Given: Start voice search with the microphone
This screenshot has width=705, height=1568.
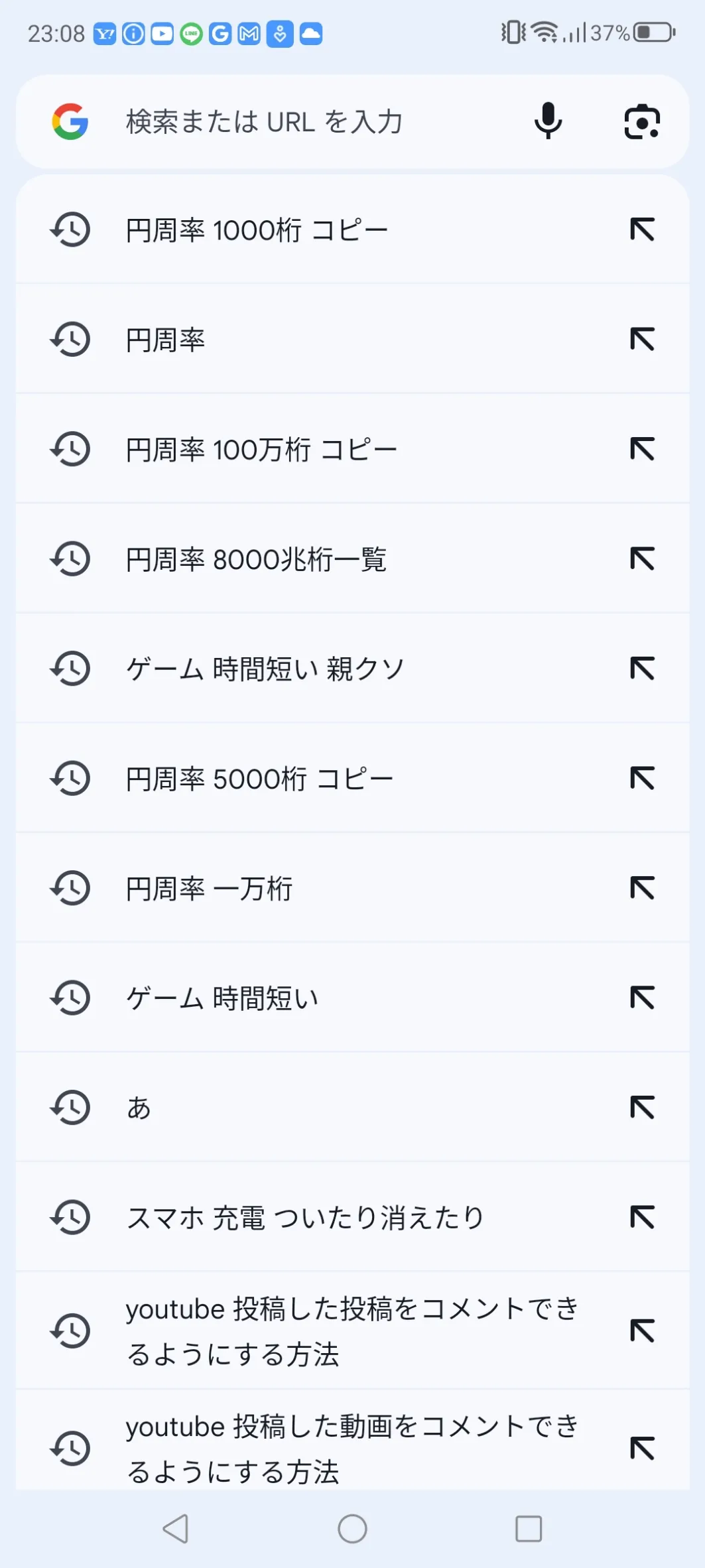Looking at the screenshot, I should click(x=548, y=121).
